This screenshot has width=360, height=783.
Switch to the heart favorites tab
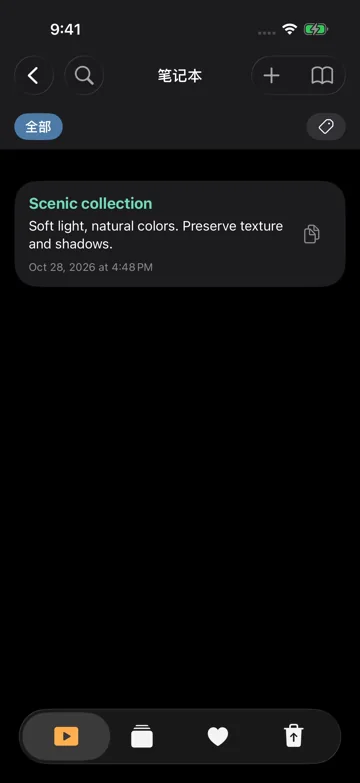click(218, 736)
